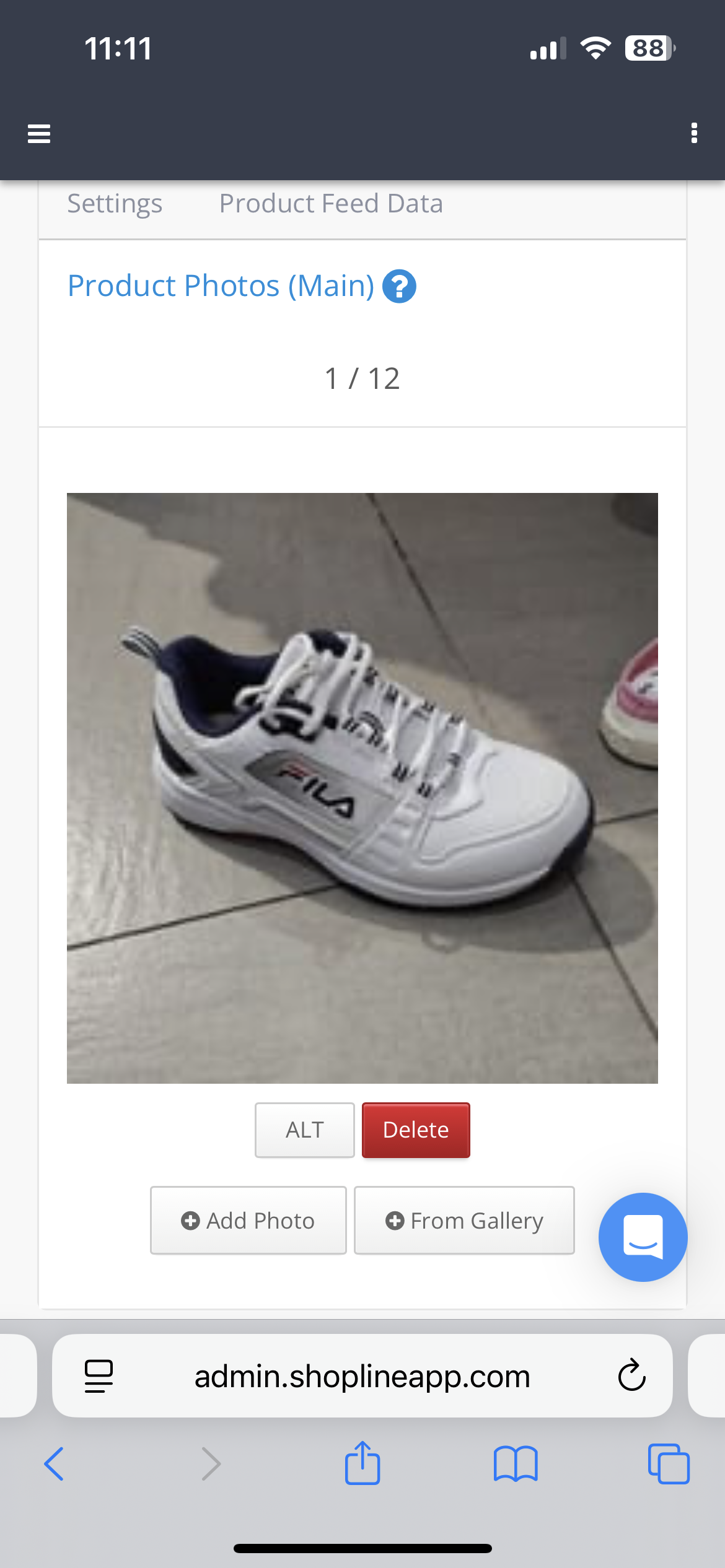Navigate back to the previous page
Screen dimensions: 725x1568
click(x=55, y=1465)
